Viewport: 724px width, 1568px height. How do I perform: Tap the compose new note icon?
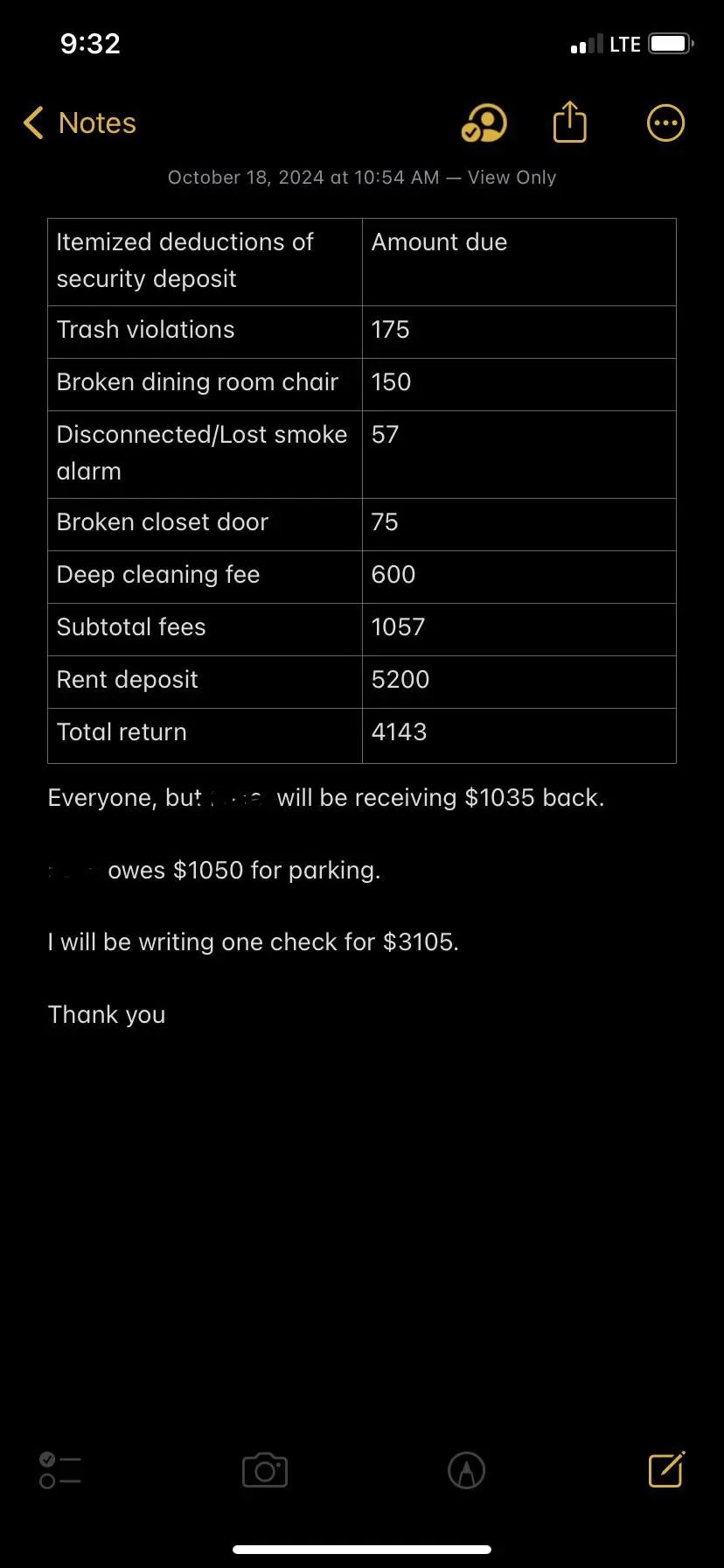coord(665,1470)
